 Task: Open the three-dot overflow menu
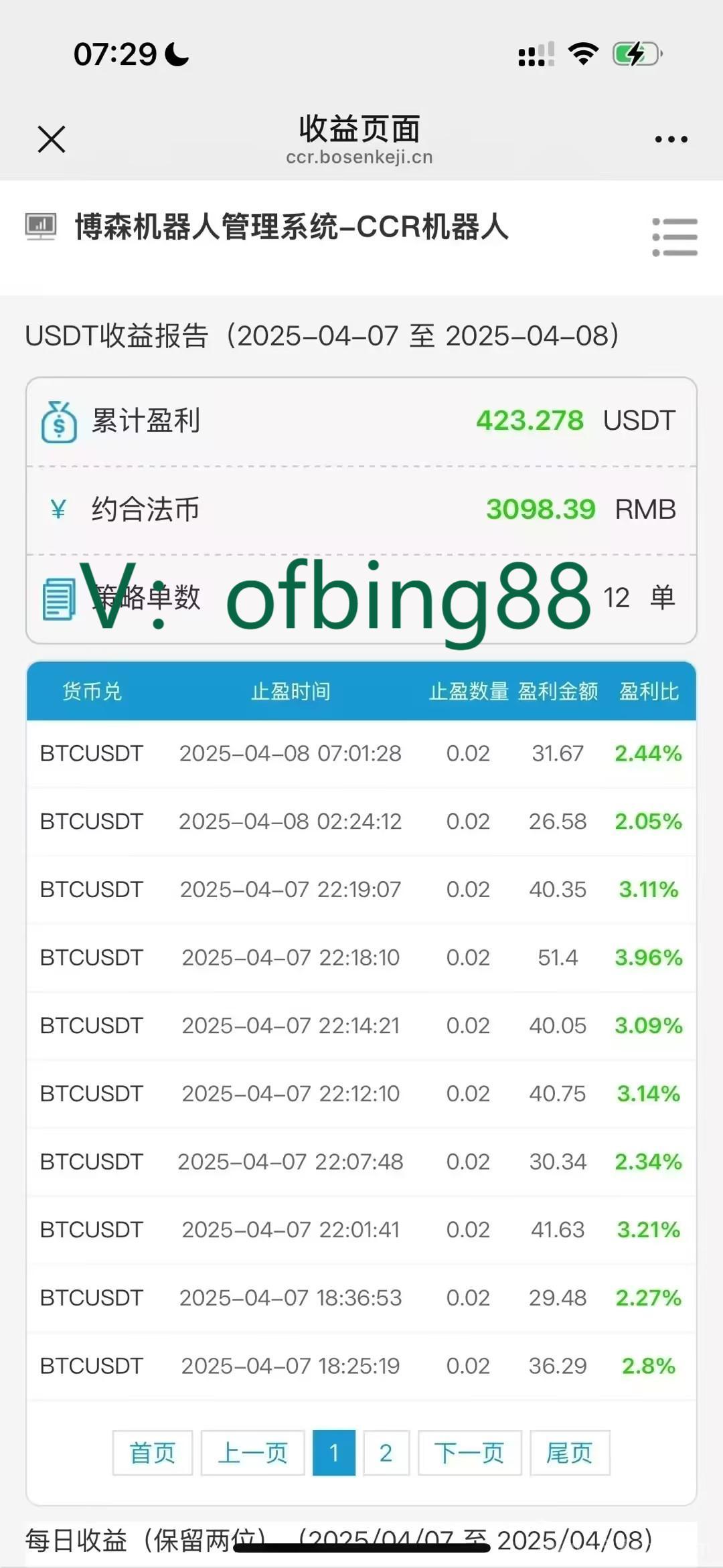click(671, 139)
